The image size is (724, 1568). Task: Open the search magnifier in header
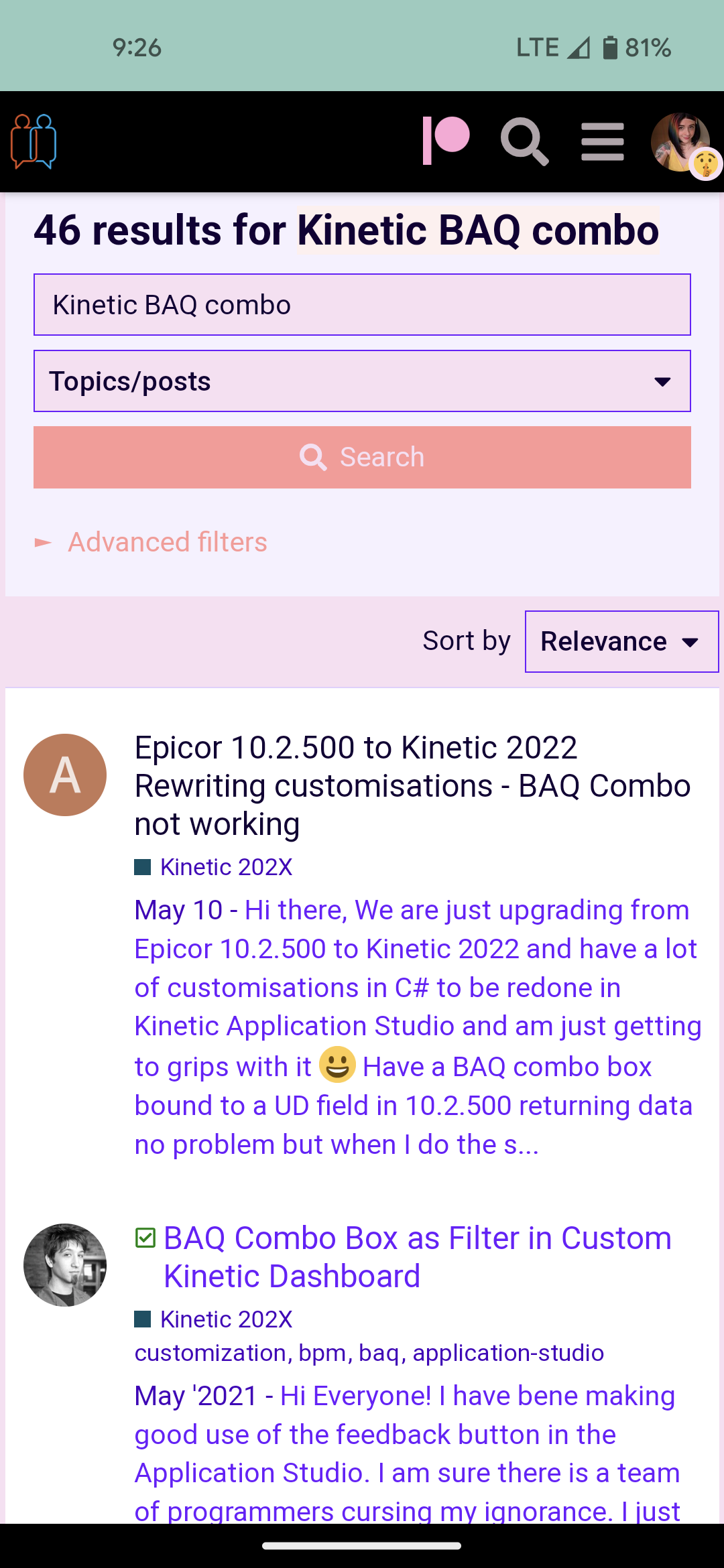(524, 141)
